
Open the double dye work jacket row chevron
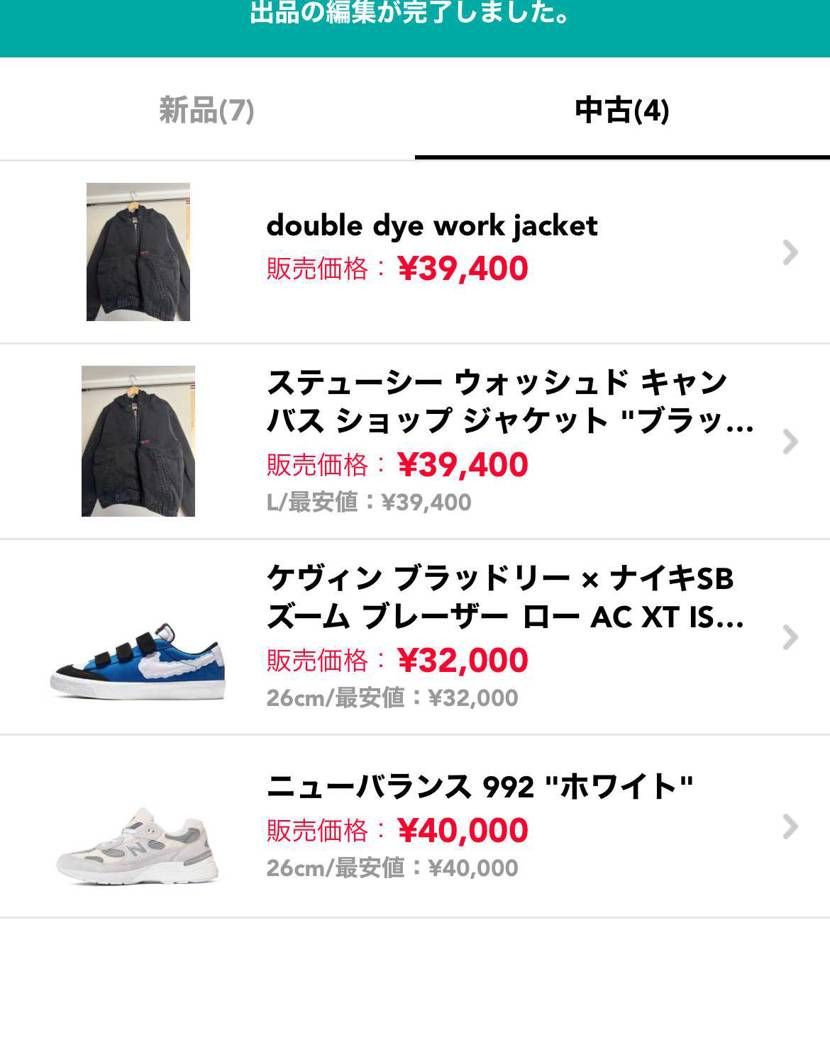[791, 252]
